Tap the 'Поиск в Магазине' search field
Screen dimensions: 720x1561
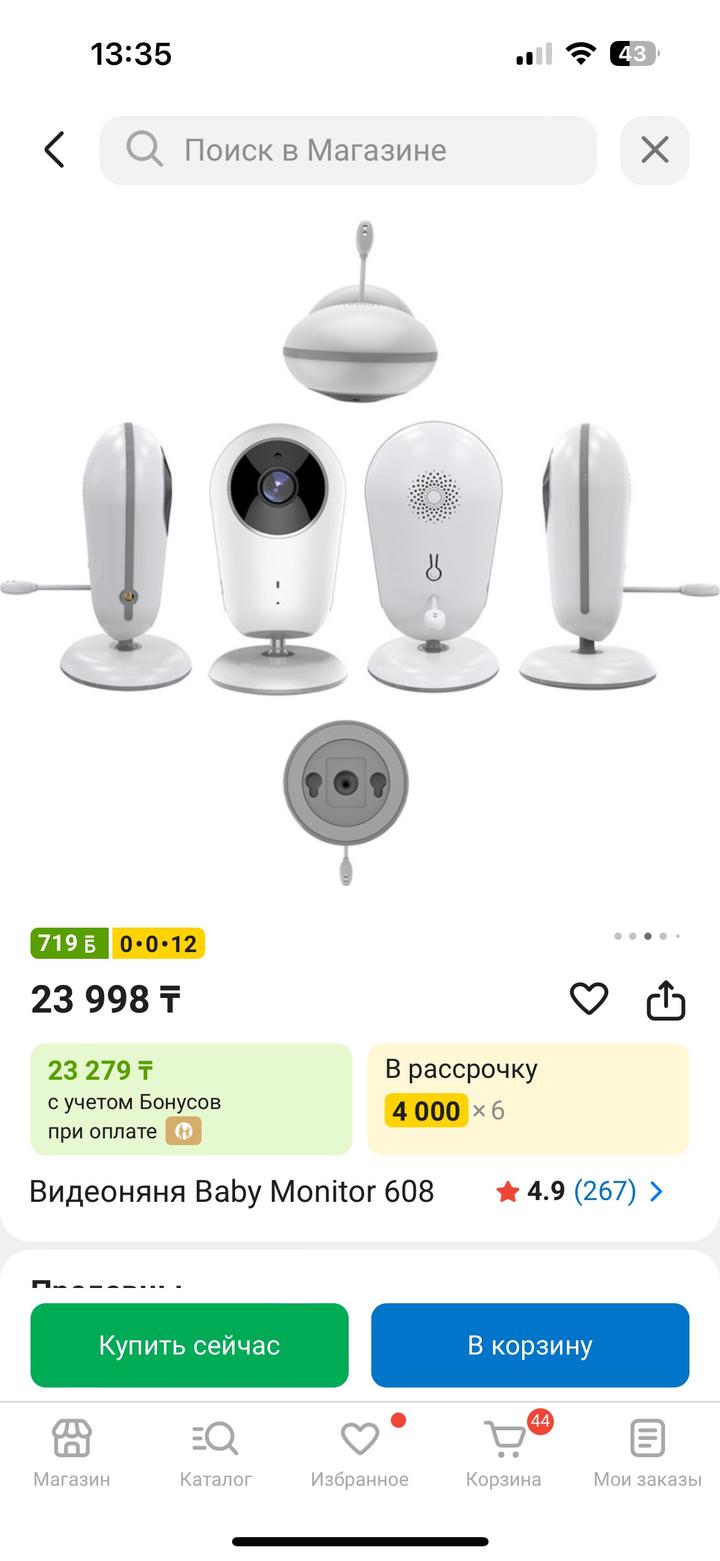(348, 150)
